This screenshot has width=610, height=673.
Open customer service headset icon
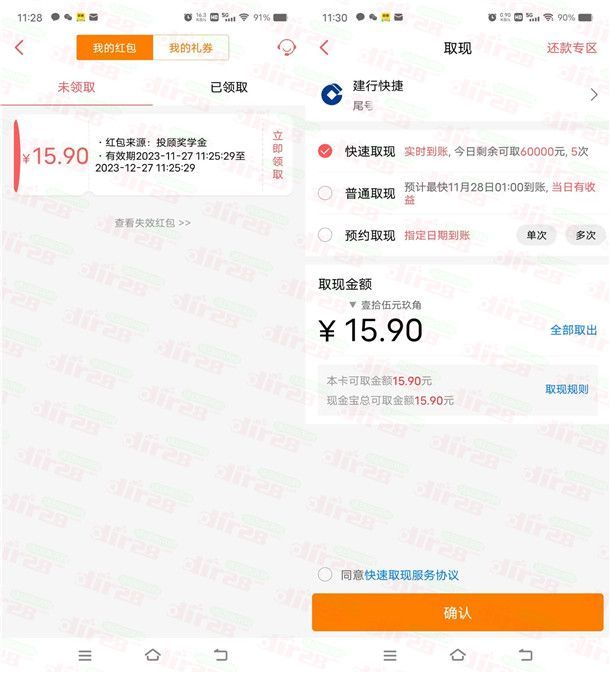tap(286, 48)
